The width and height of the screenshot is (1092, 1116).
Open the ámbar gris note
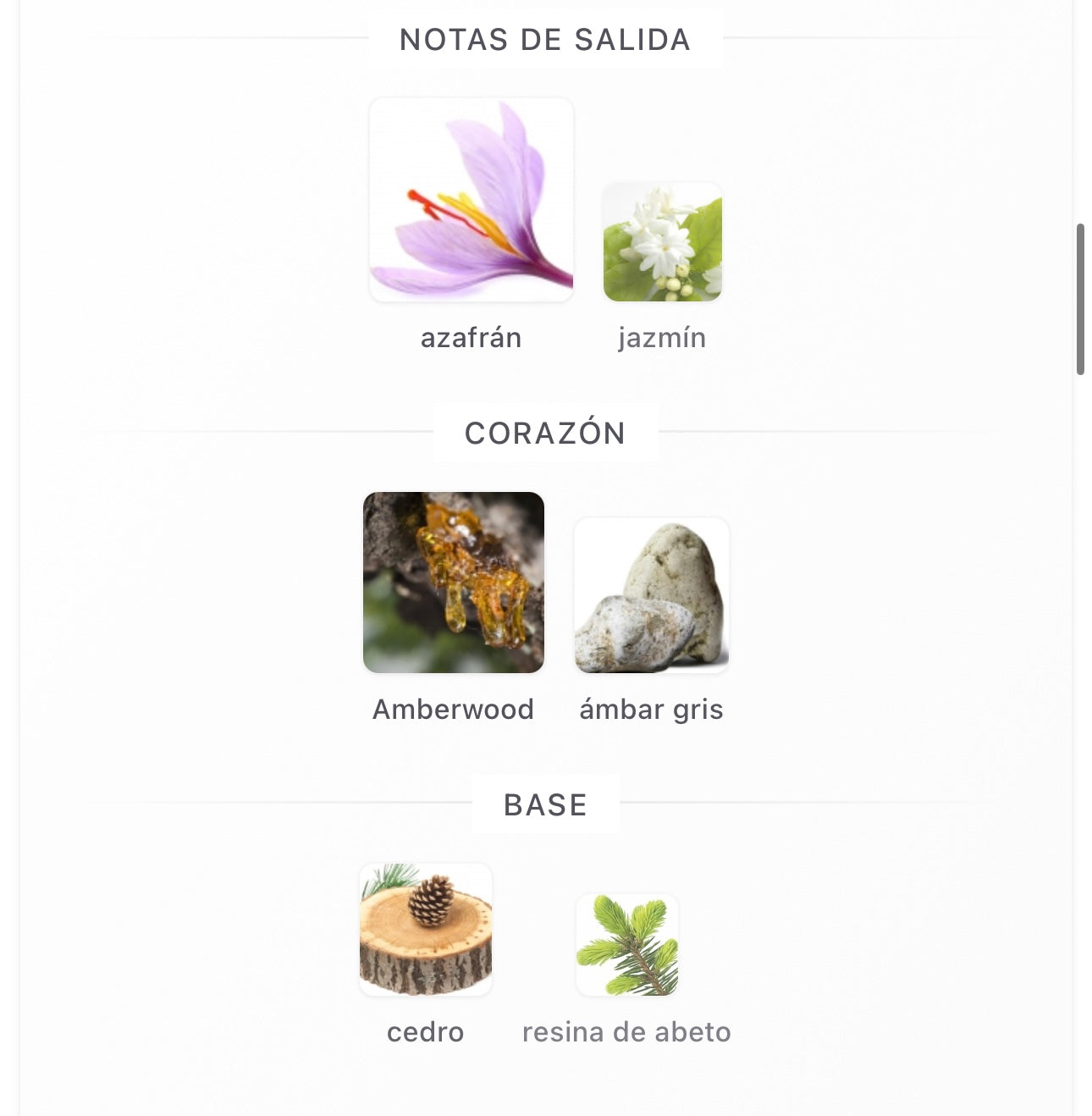pyautogui.click(x=651, y=595)
